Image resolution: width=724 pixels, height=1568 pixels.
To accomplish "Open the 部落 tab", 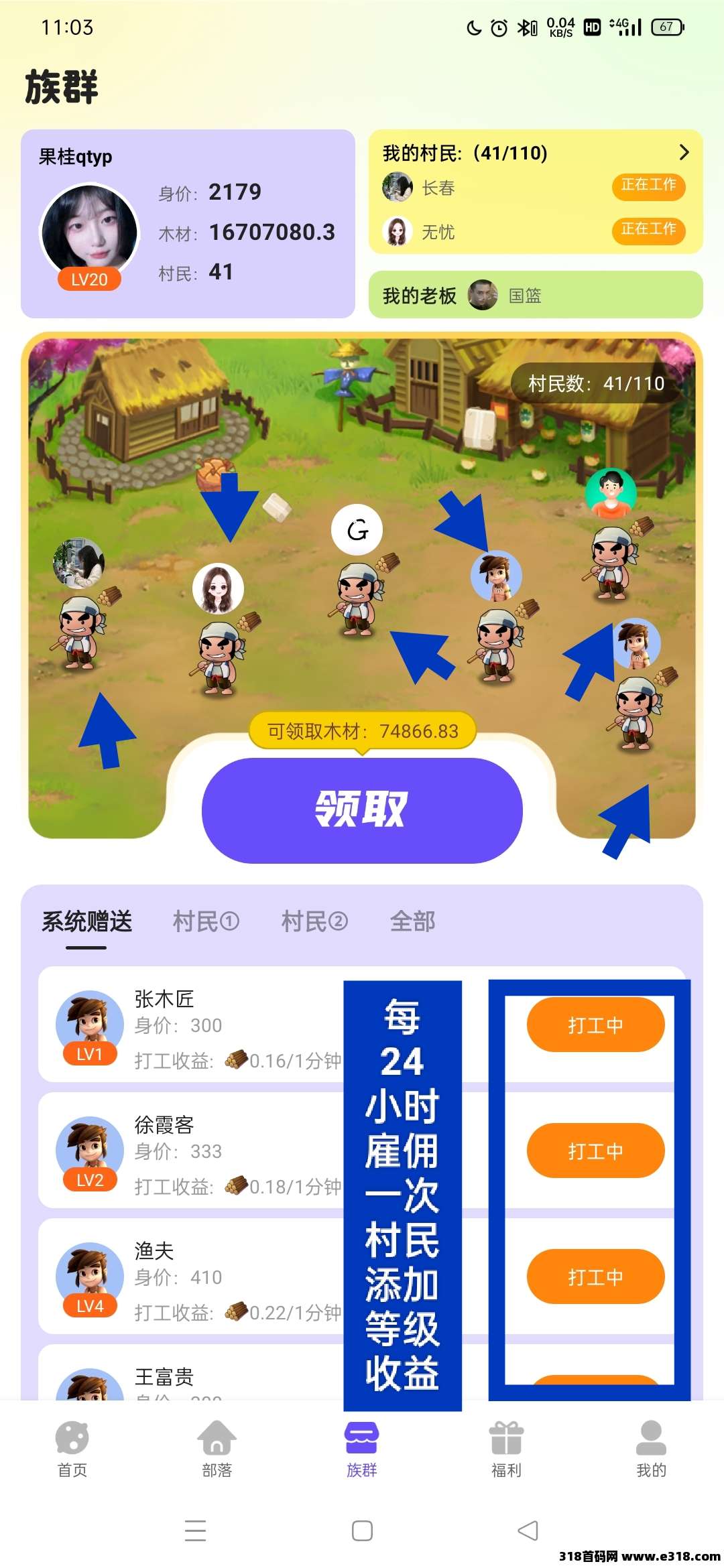I will tap(217, 1449).
